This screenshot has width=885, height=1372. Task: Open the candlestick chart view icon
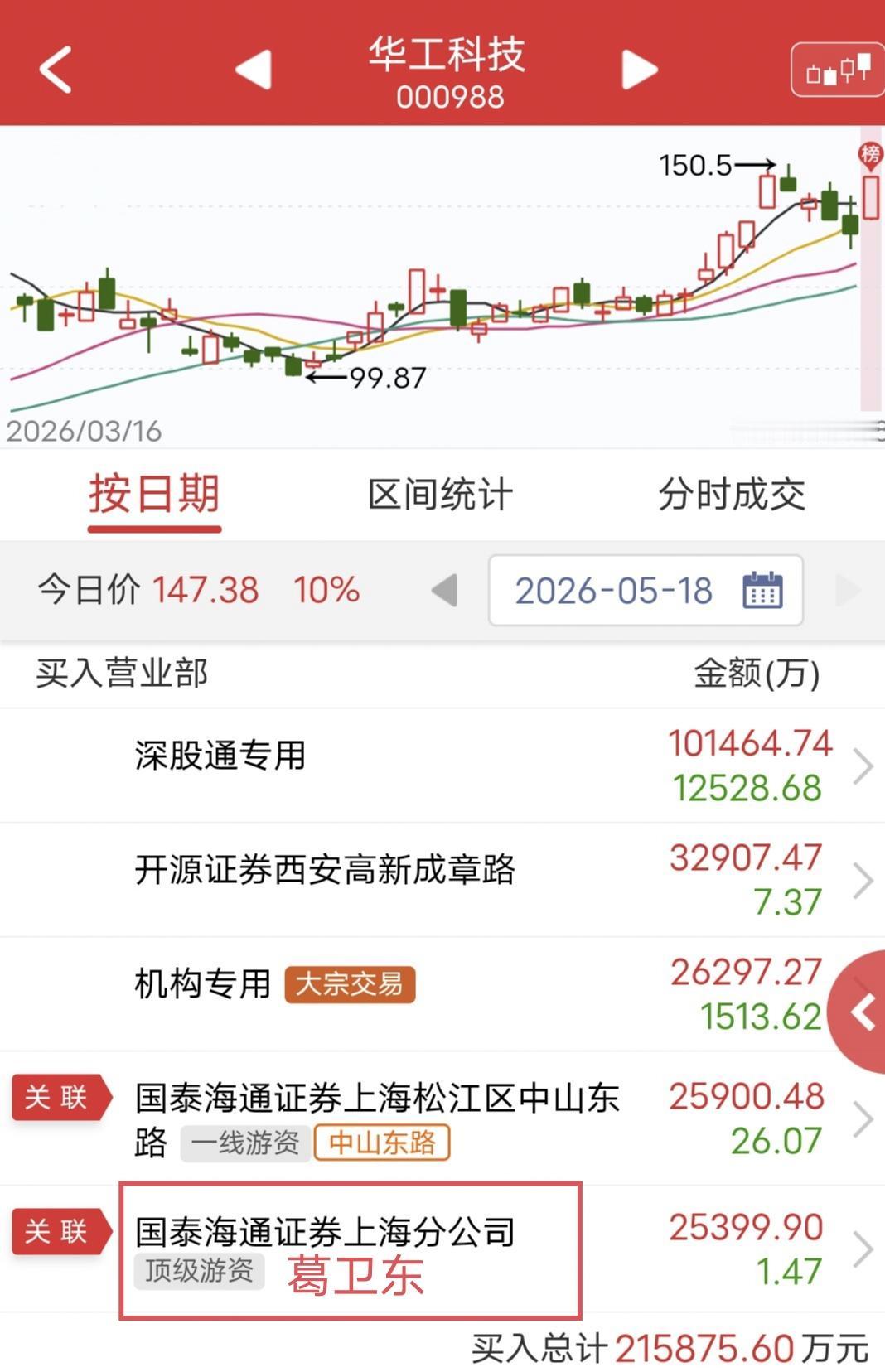pos(838,70)
